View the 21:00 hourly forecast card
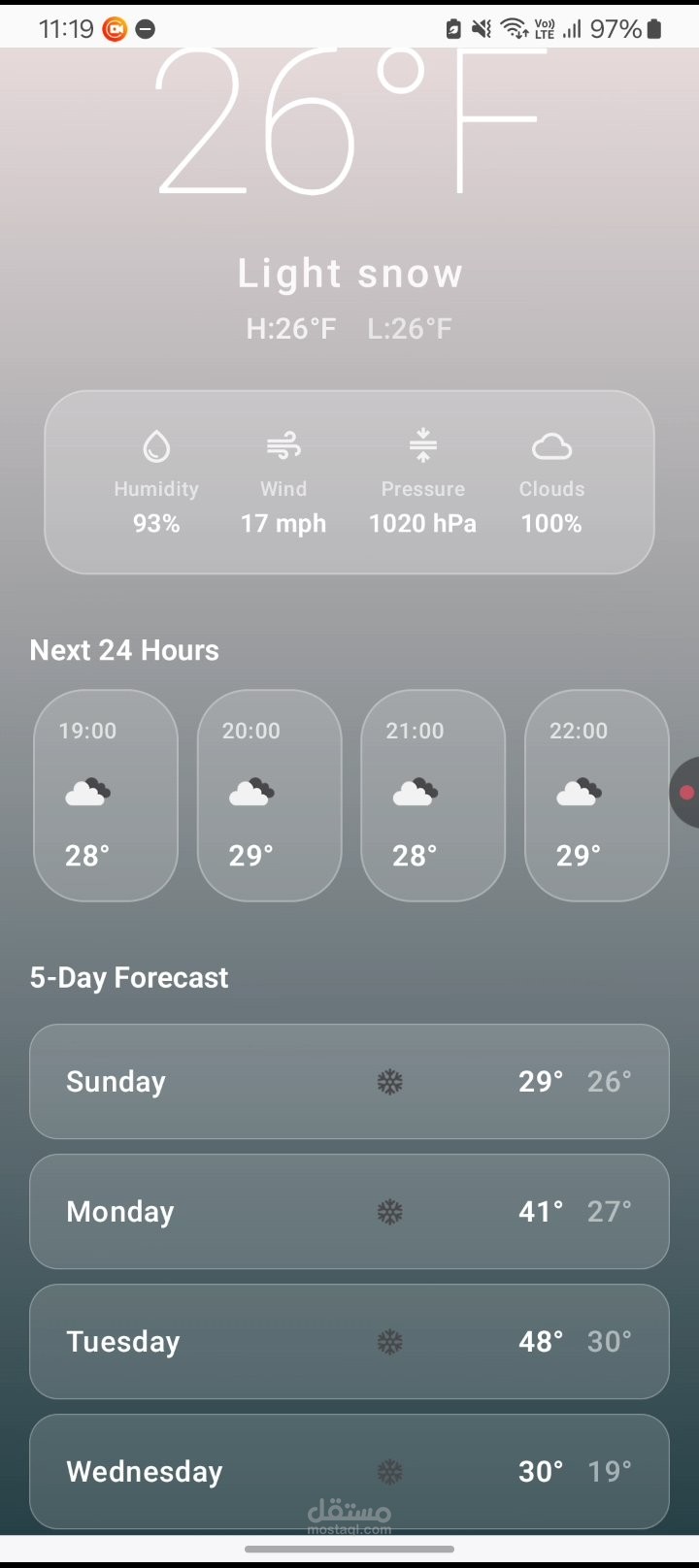 point(433,795)
